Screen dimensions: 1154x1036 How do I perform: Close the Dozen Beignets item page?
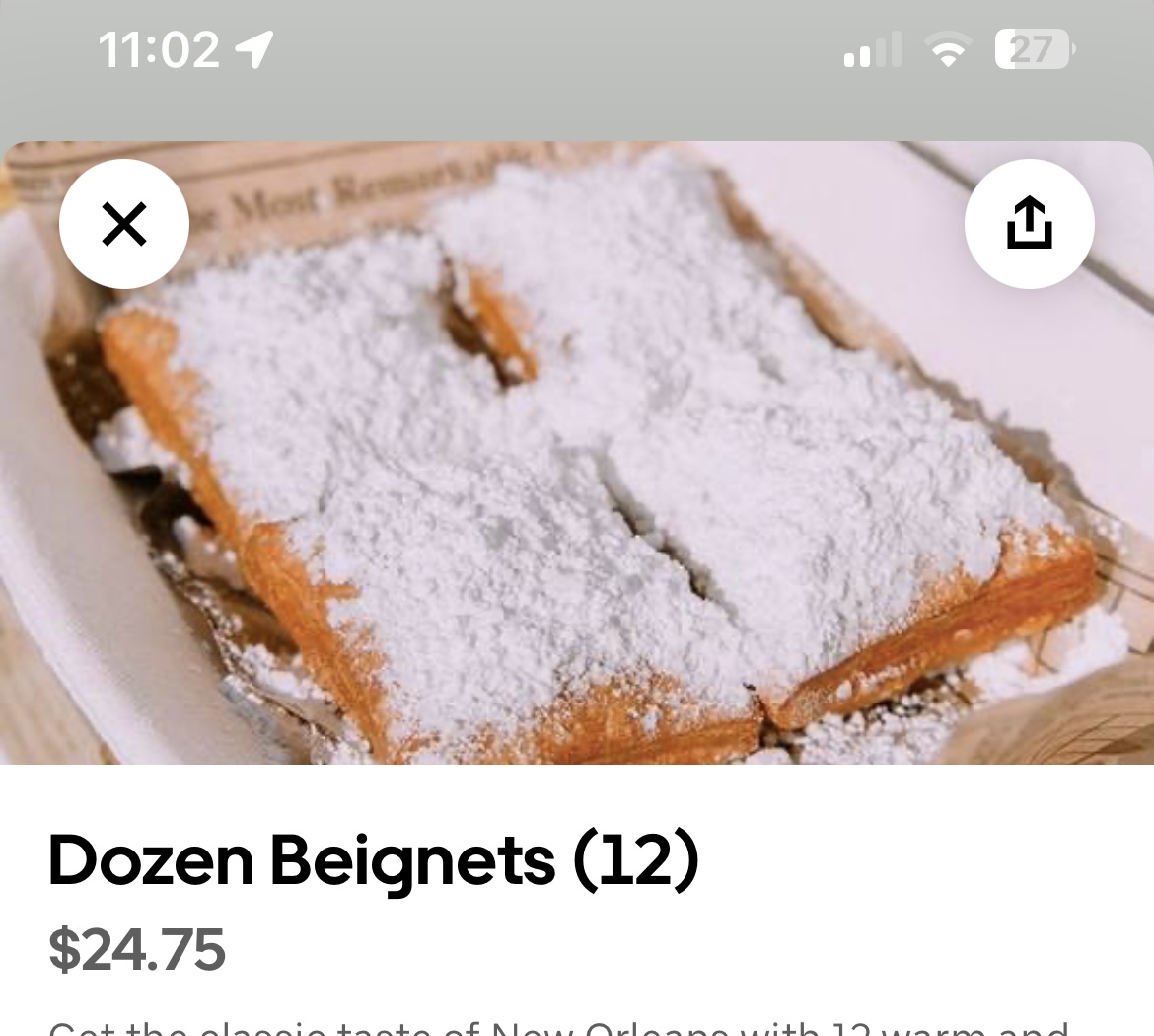tap(124, 224)
